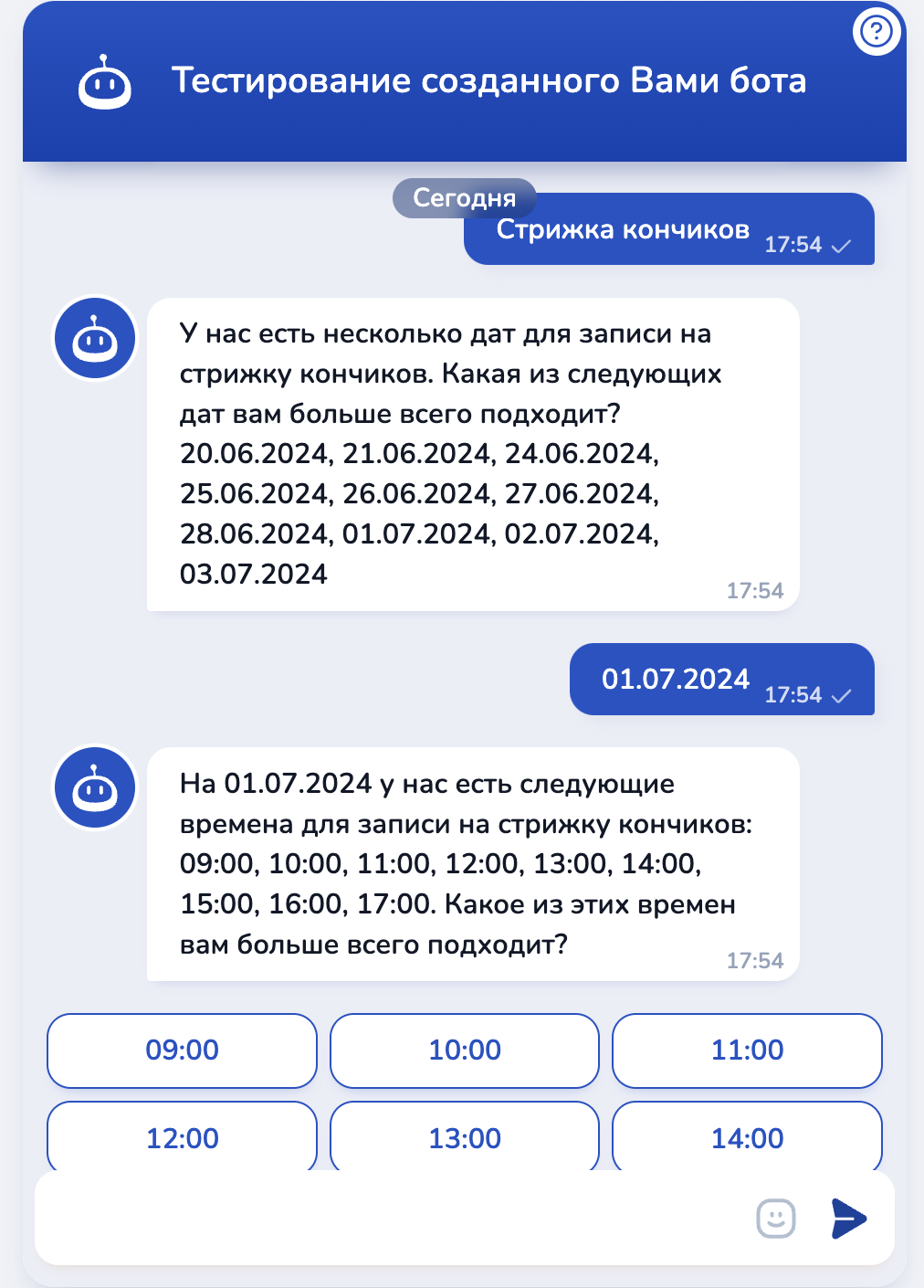Screen dimensions: 924x1288
Task: Choose the 14:00 time button
Action: coord(747,1137)
